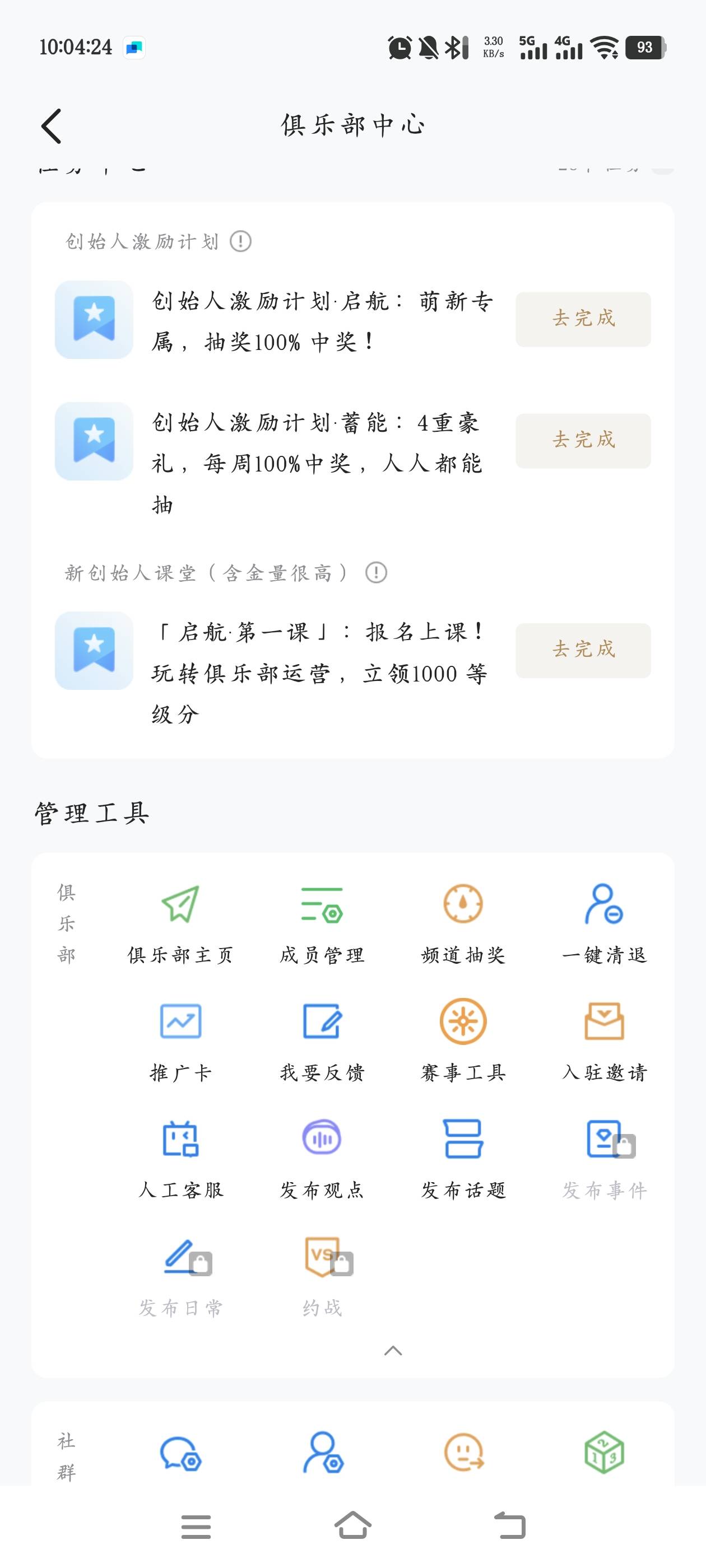
Task: Show info for 新创始人课堂
Action: click(x=376, y=573)
